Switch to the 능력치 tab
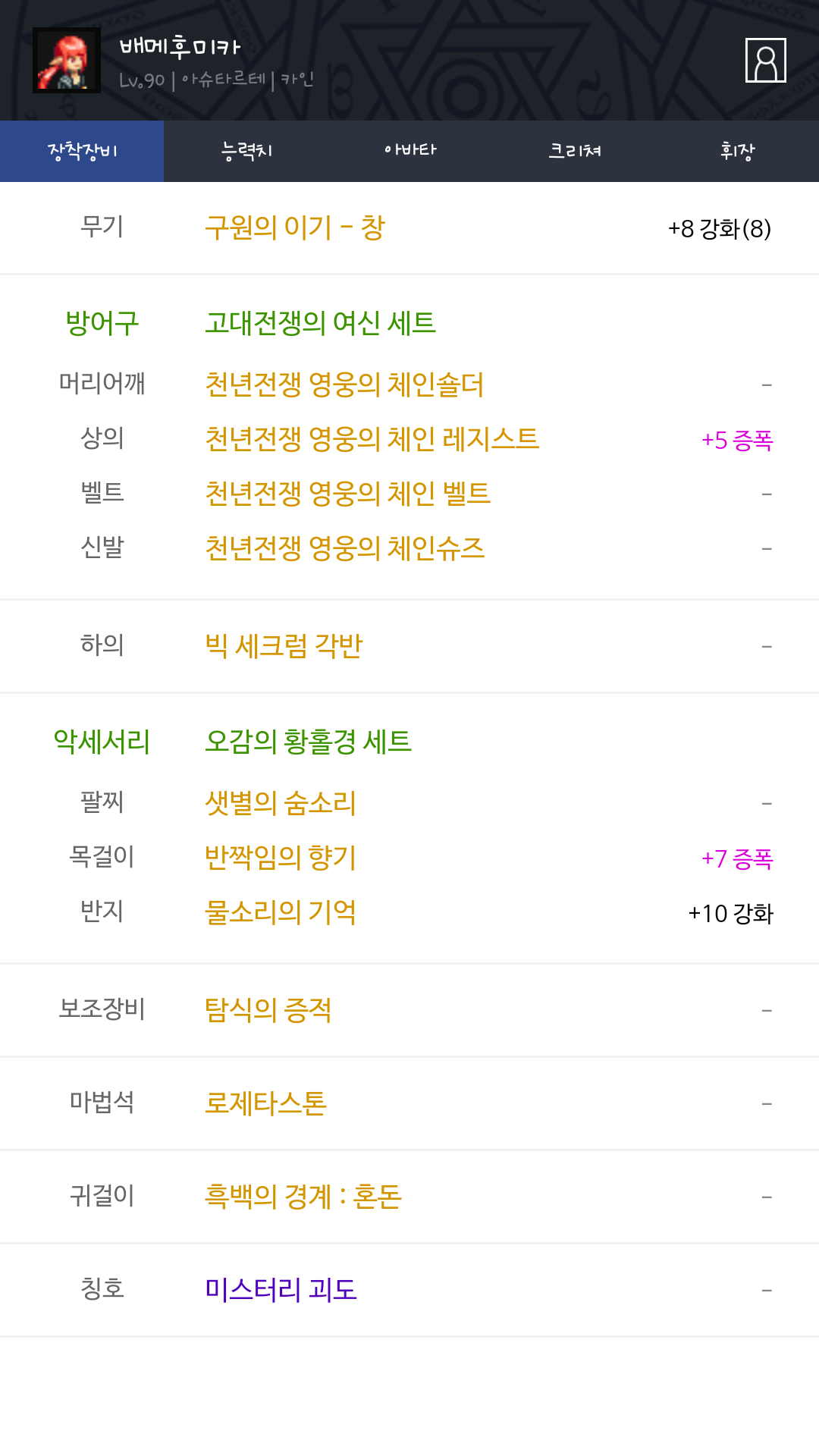819x1456 pixels. [246, 151]
